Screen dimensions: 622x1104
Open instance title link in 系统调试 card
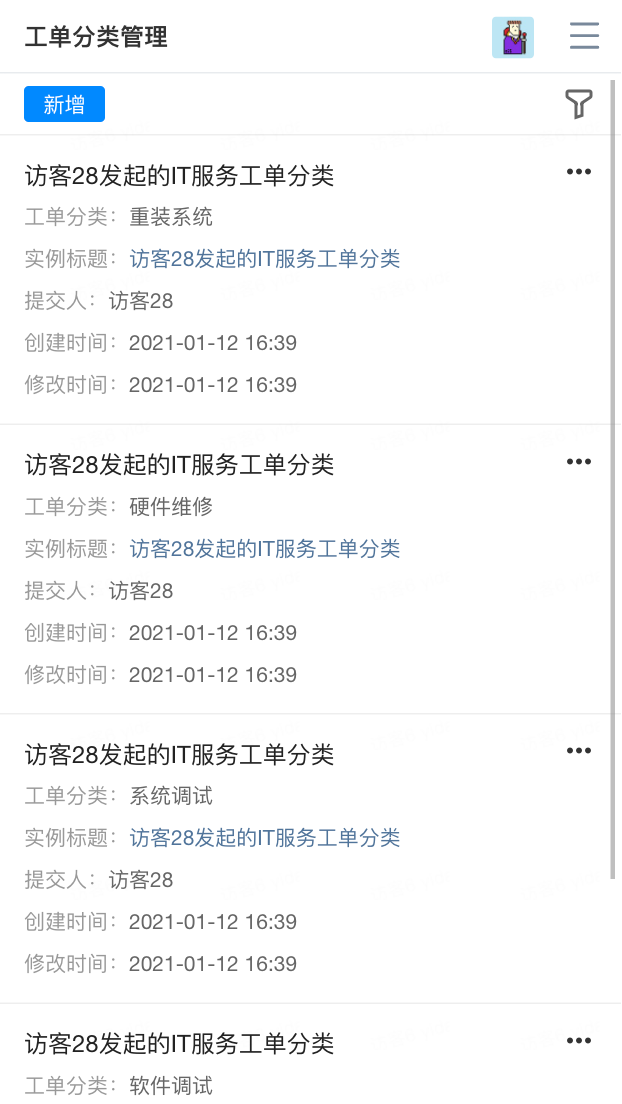tap(265, 838)
